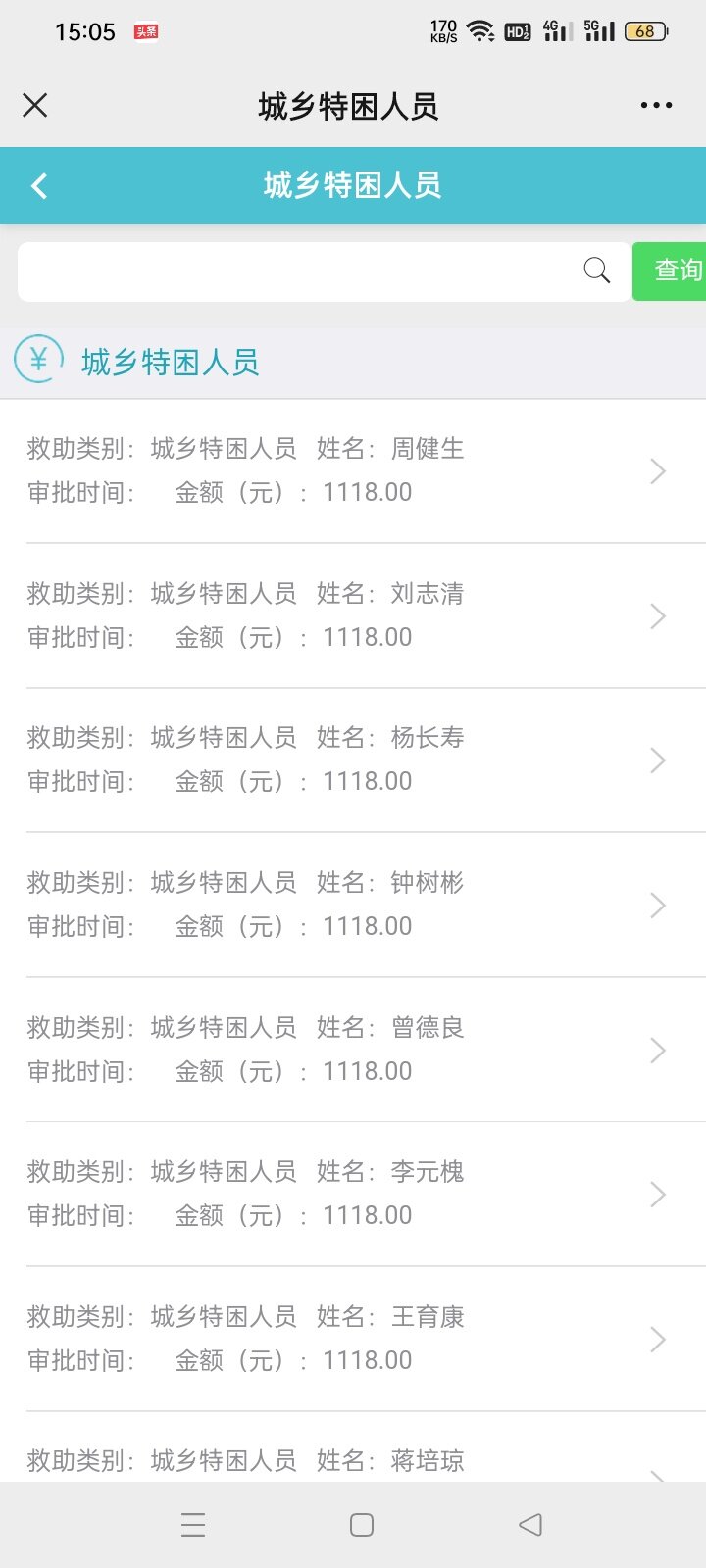The width and height of the screenshot is (706, 1568).
Task: Open the record for 曾德良
Action: point(353,1050)
